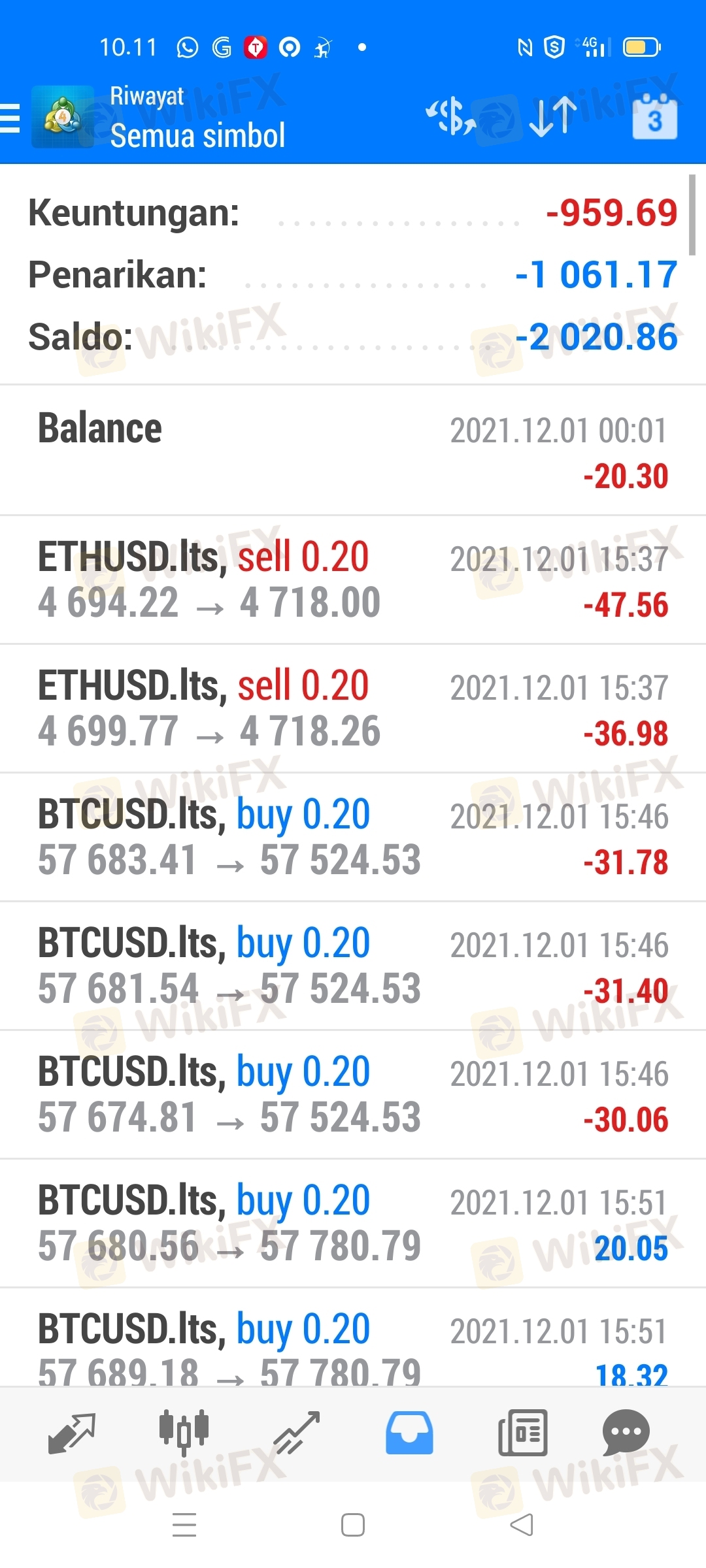
Task: Switch to the Quotes tab
Action: coord(72,1433)
